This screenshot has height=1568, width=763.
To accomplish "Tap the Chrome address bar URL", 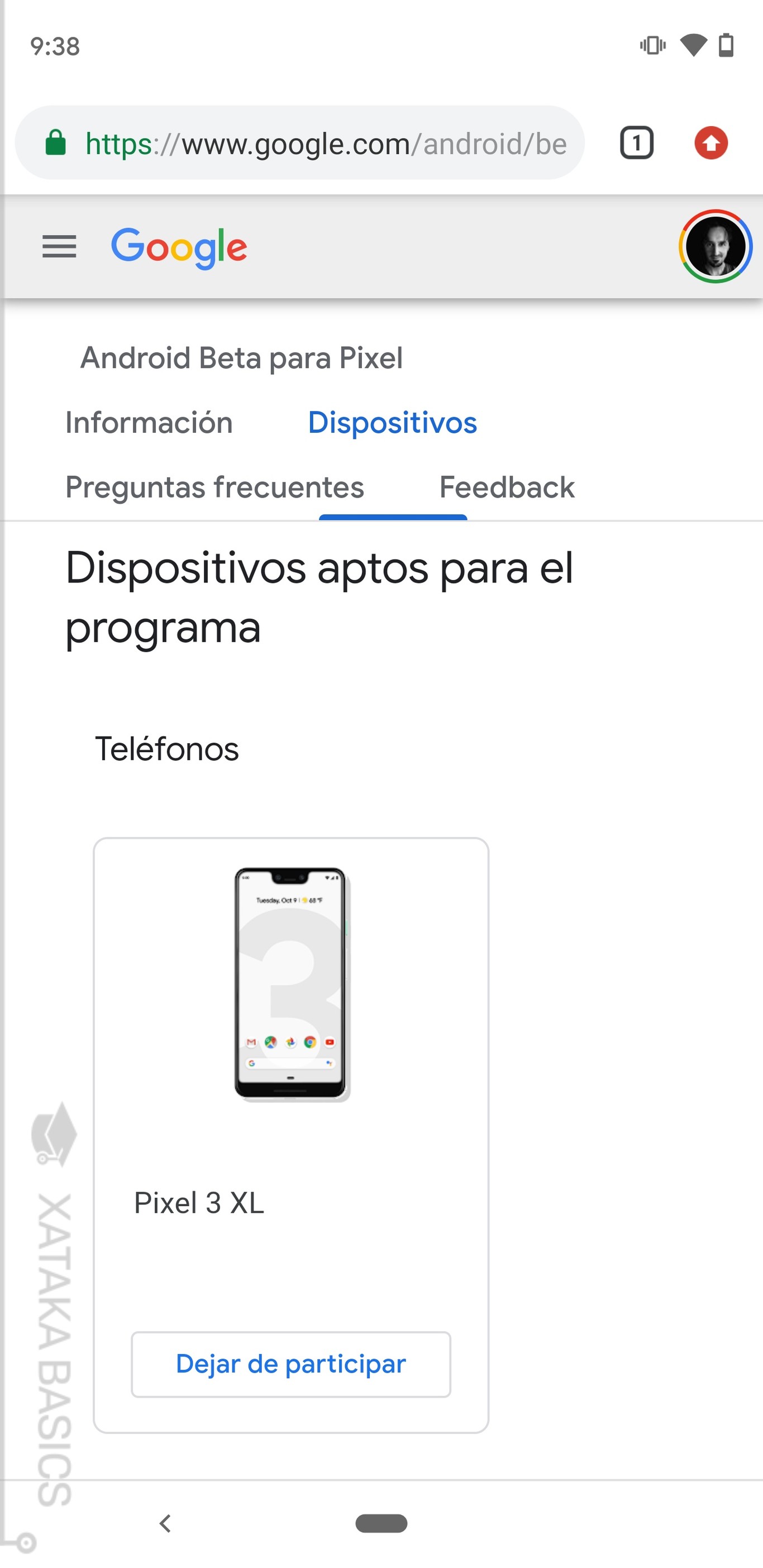I will (326, 144).
